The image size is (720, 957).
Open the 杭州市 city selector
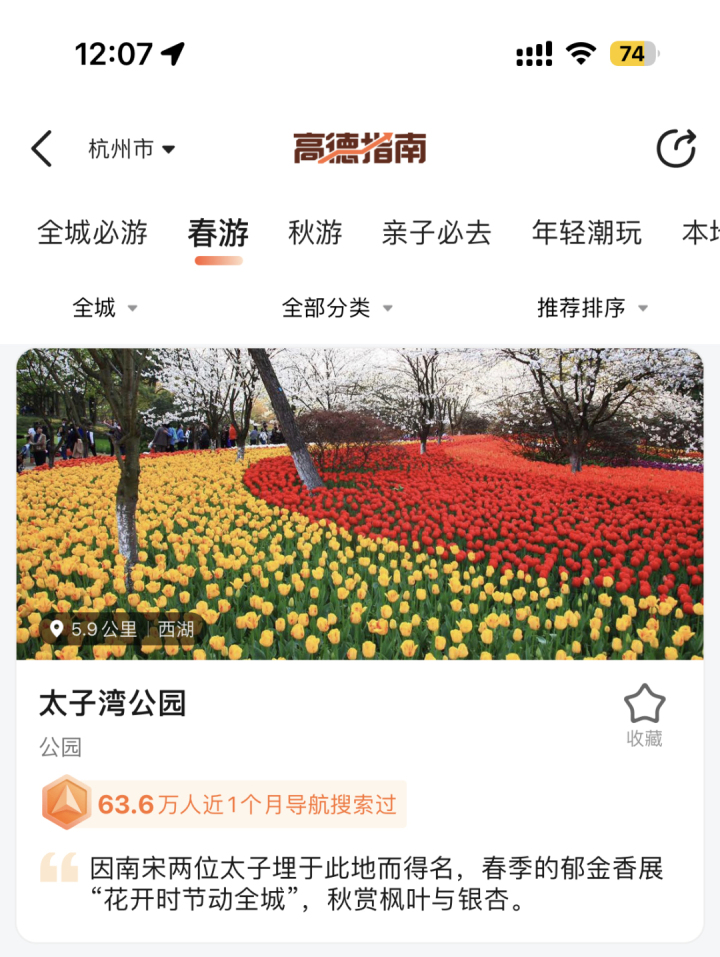click(x=131, y=149)
